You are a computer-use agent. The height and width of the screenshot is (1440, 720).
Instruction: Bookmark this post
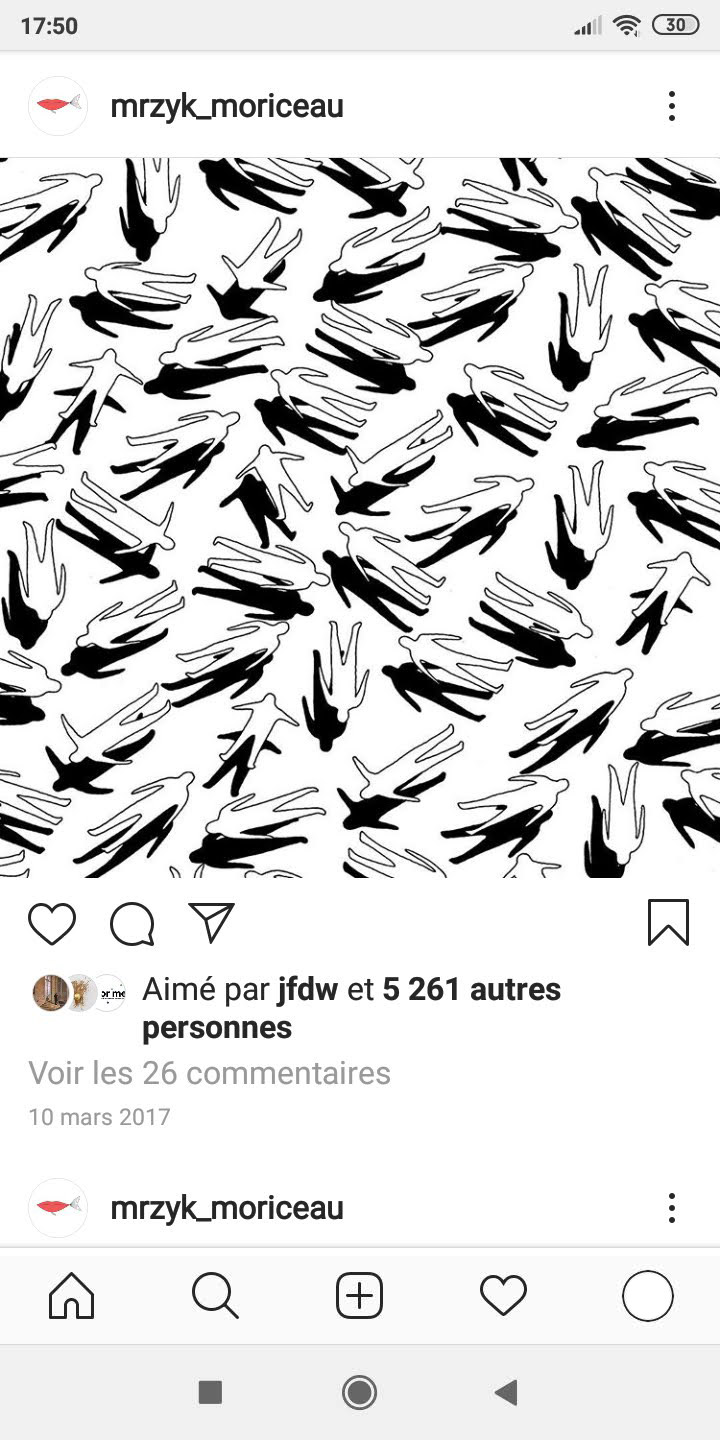pos(668,922)
